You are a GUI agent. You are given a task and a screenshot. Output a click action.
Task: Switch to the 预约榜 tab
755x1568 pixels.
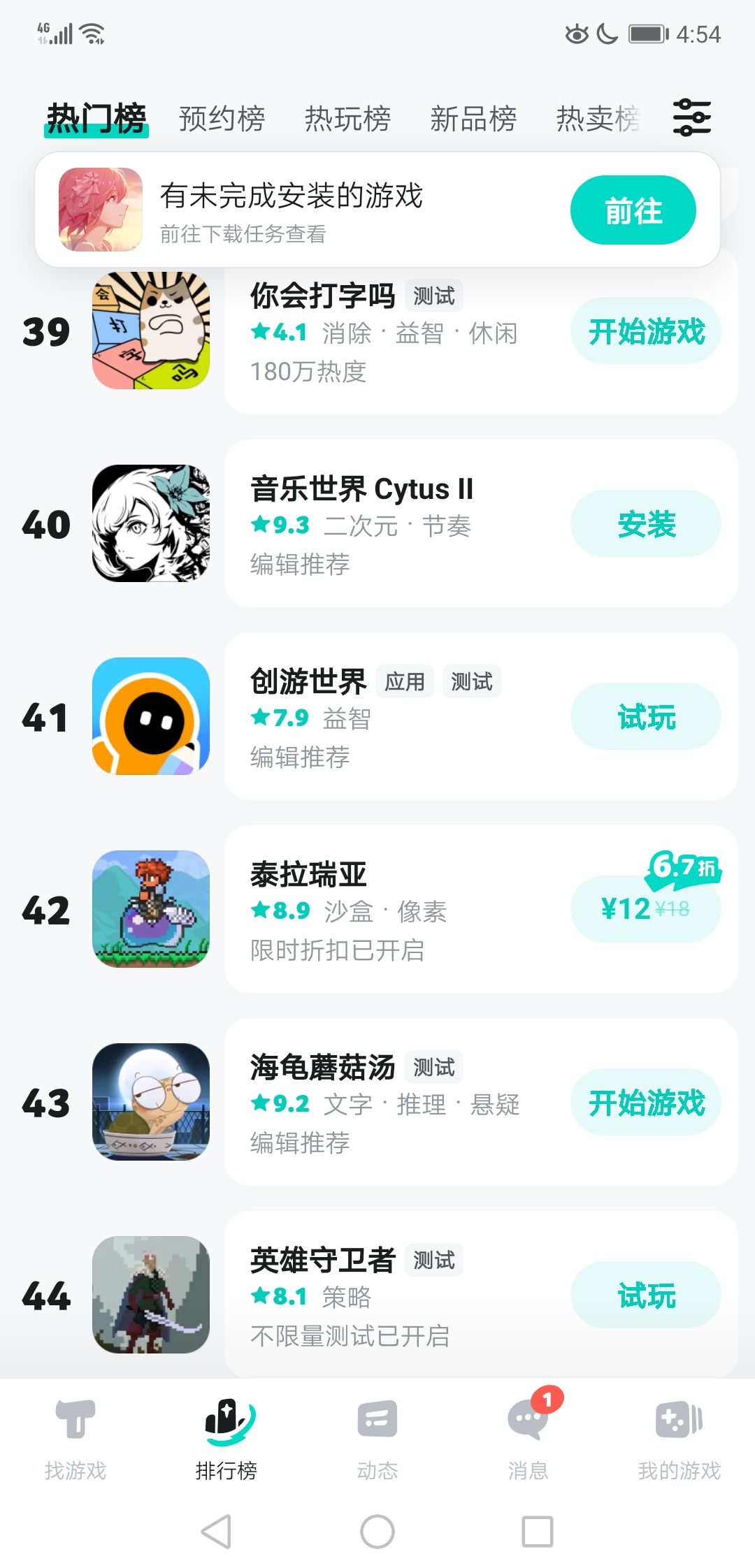222,117
